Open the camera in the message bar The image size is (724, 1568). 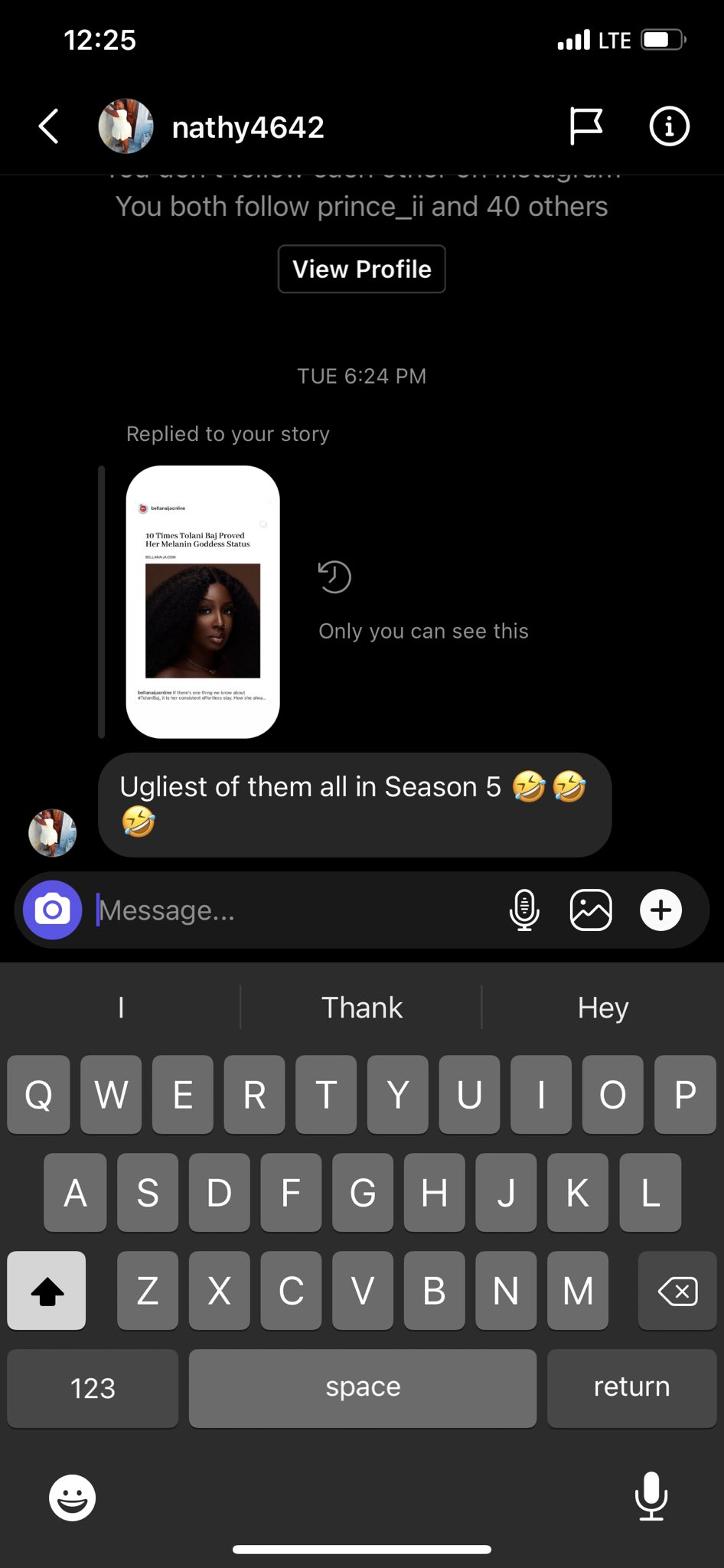click(53, 910)
